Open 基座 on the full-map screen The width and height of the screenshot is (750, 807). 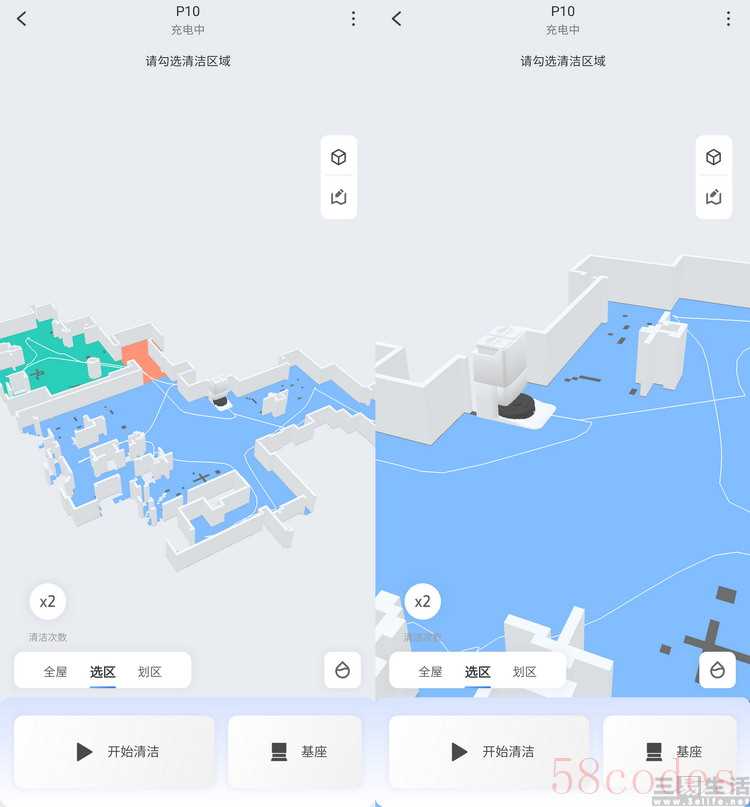click(295, 751)
